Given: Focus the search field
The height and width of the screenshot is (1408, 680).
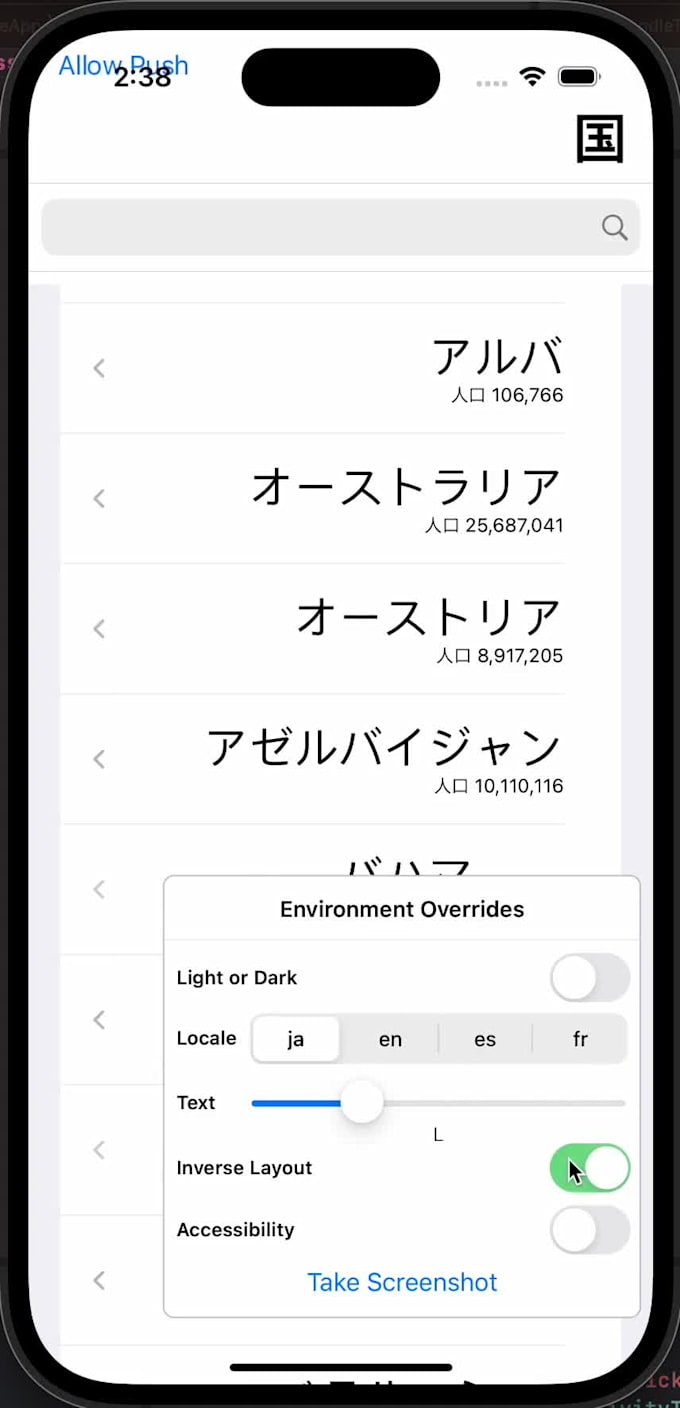Looking at the screenshot, I should [x=320, y=227].
